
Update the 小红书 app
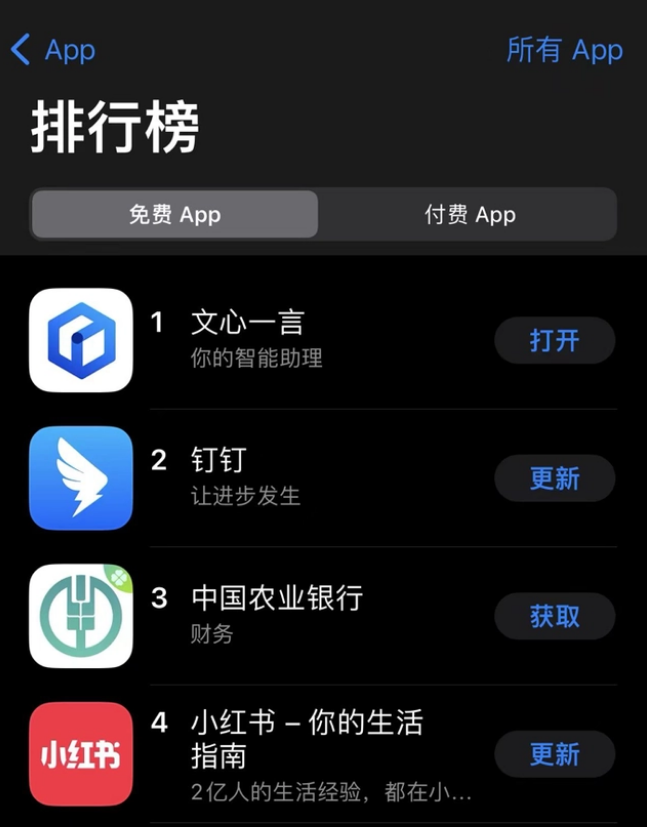pos(554,754)
